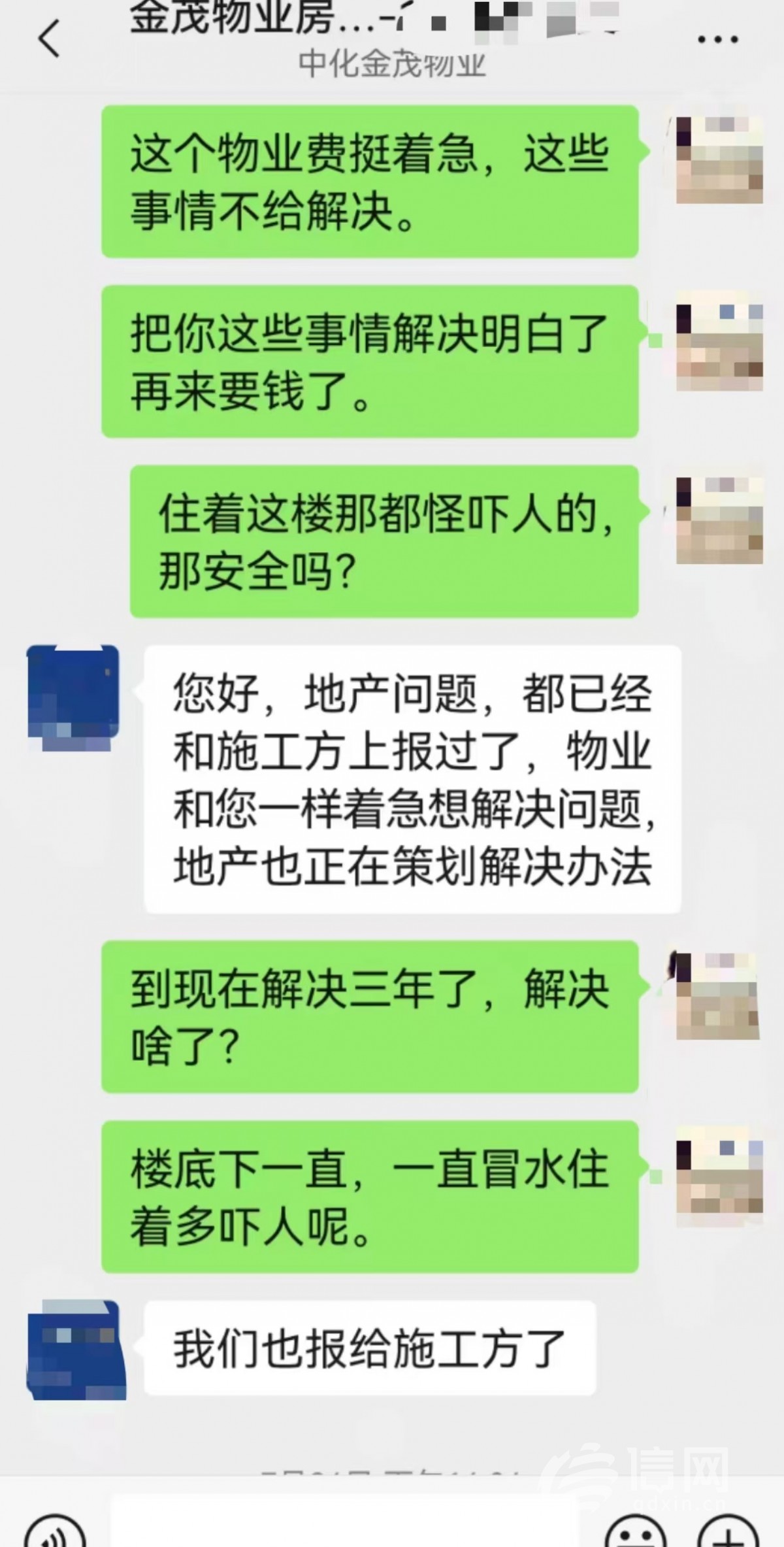Open the three-dot chat options menu
784x1547 pixels.
pyautogui.click(x=717, y=39)
